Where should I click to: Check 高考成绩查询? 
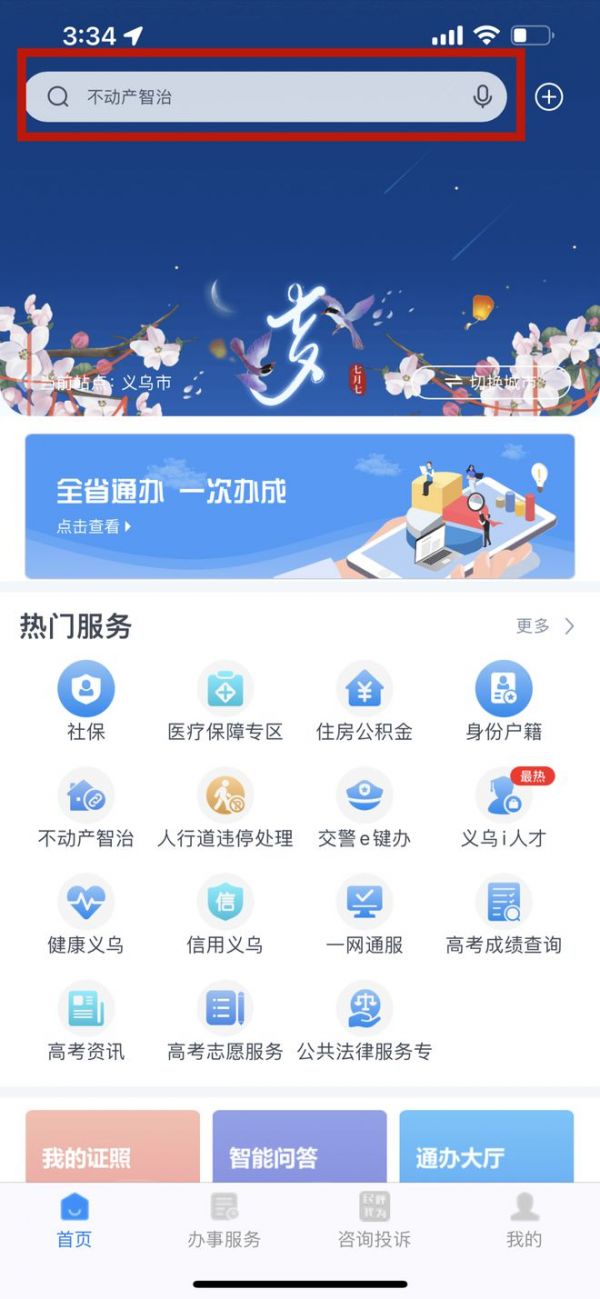tap(503, 914)
